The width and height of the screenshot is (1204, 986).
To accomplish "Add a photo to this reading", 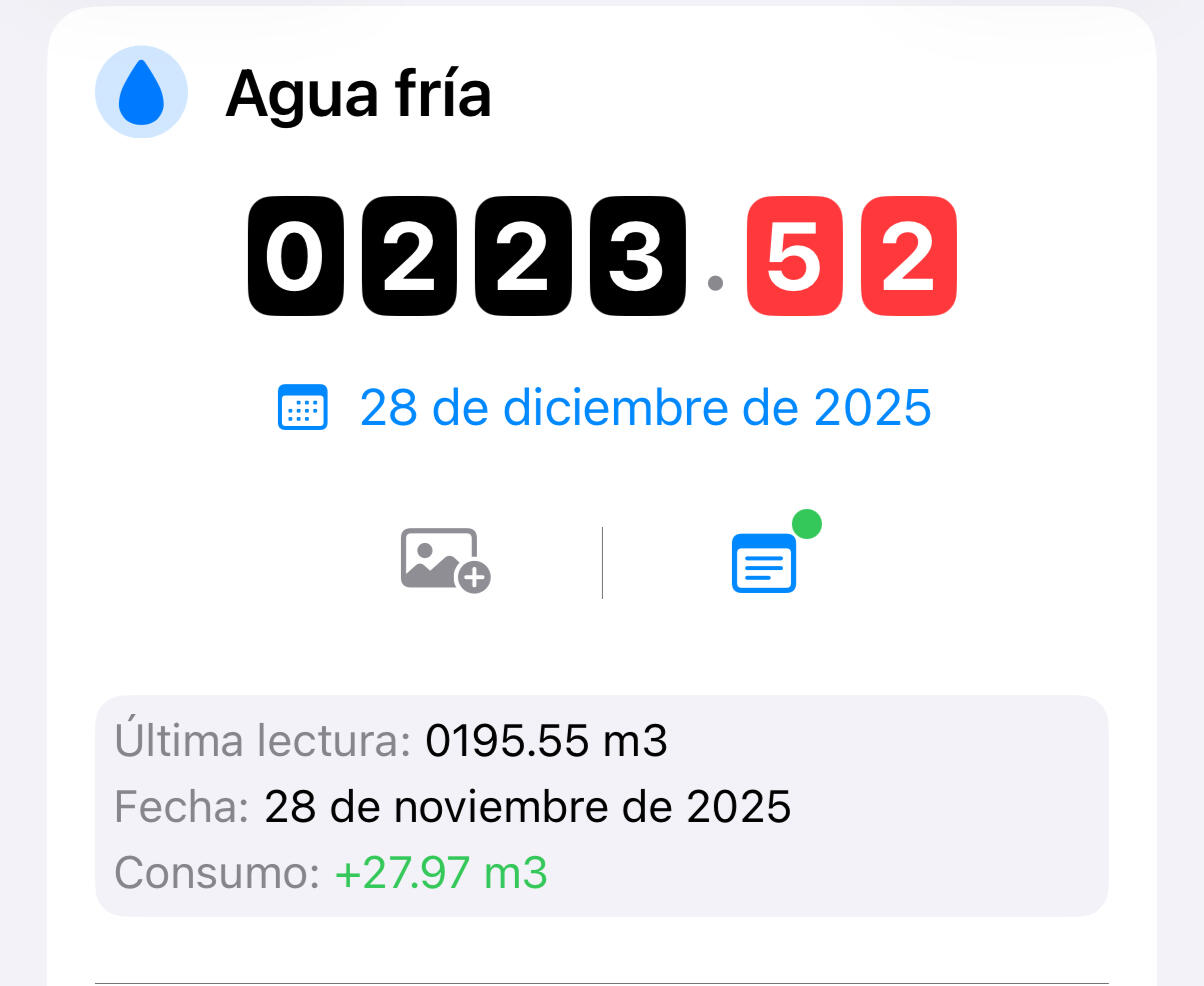I will (445, 560).
